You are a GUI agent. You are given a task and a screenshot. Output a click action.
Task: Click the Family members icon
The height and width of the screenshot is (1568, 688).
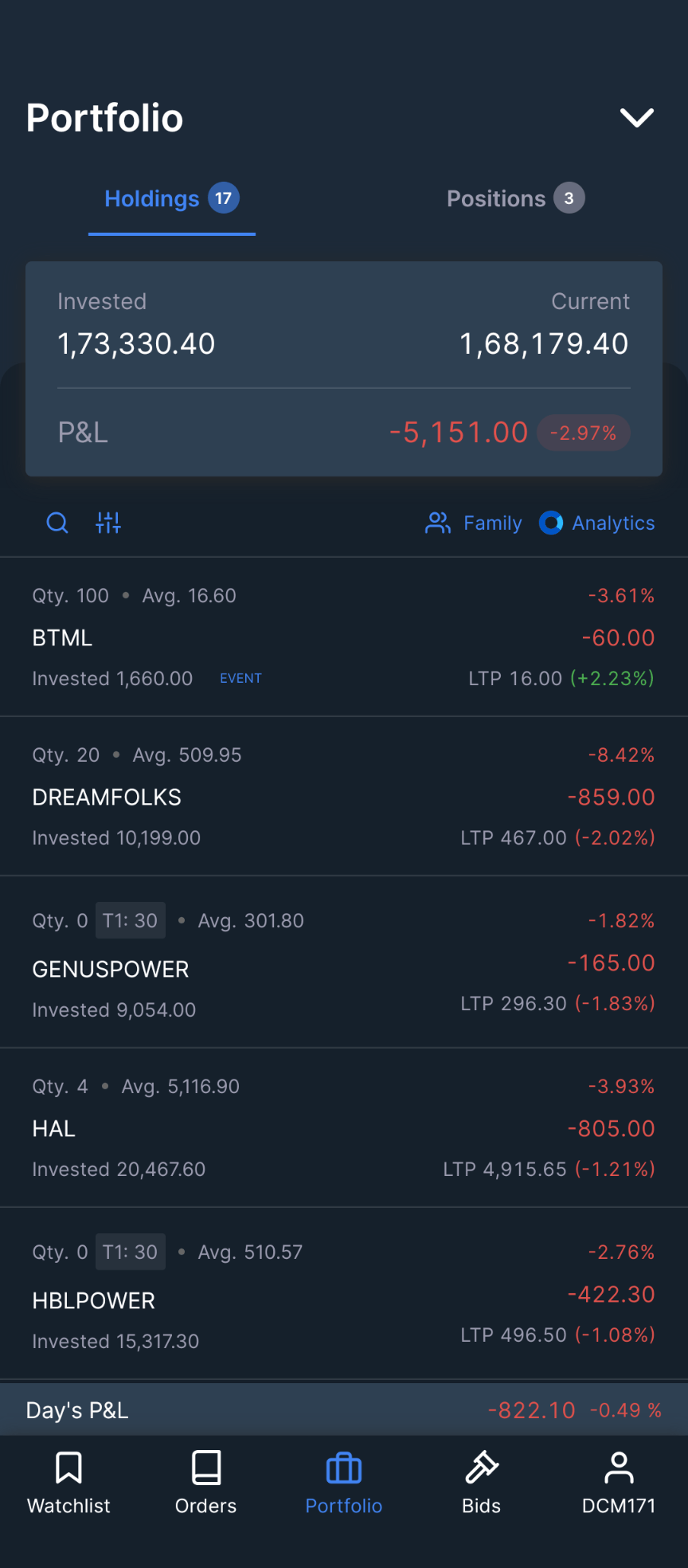(x=437, y=523)
